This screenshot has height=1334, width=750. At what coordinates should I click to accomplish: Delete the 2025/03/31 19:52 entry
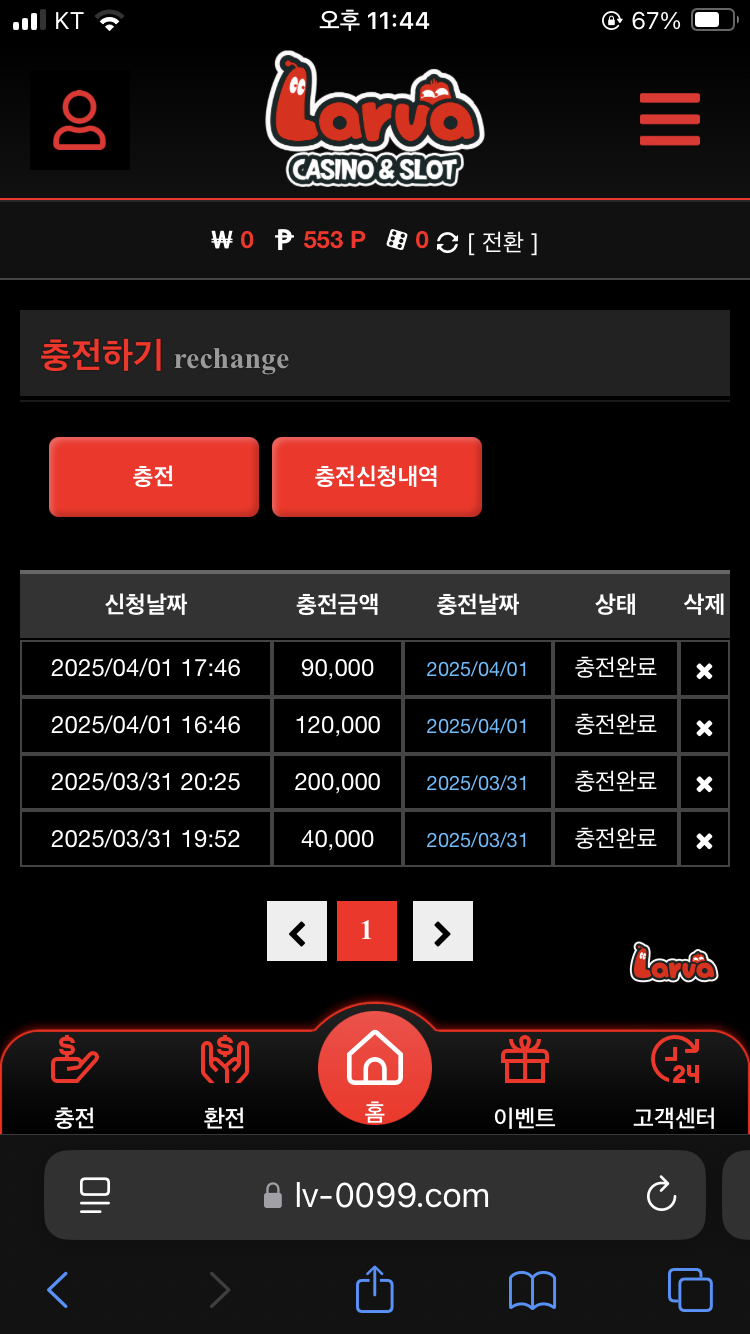[x=704, y=841]
